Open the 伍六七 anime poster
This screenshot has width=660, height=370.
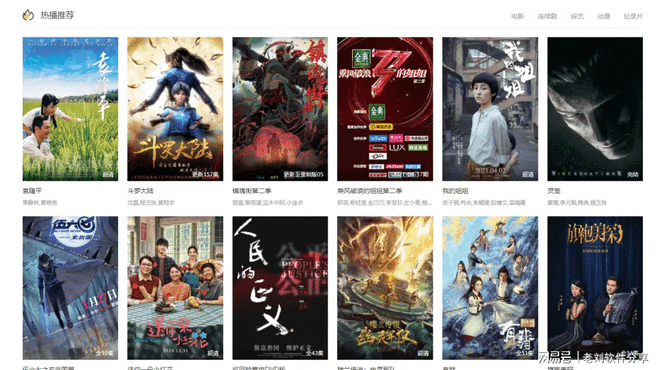point(70,288)
